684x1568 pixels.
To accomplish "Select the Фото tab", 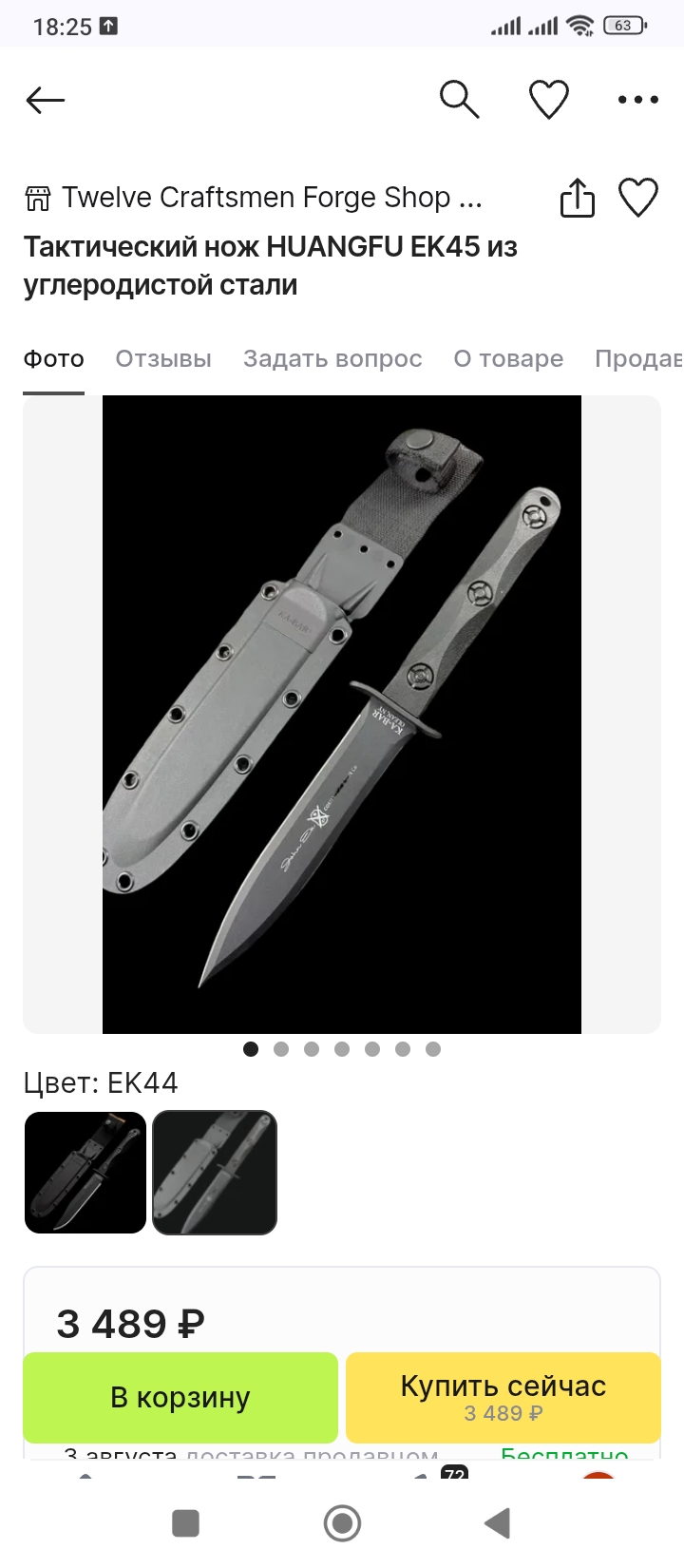I will [x=54, y=359].
